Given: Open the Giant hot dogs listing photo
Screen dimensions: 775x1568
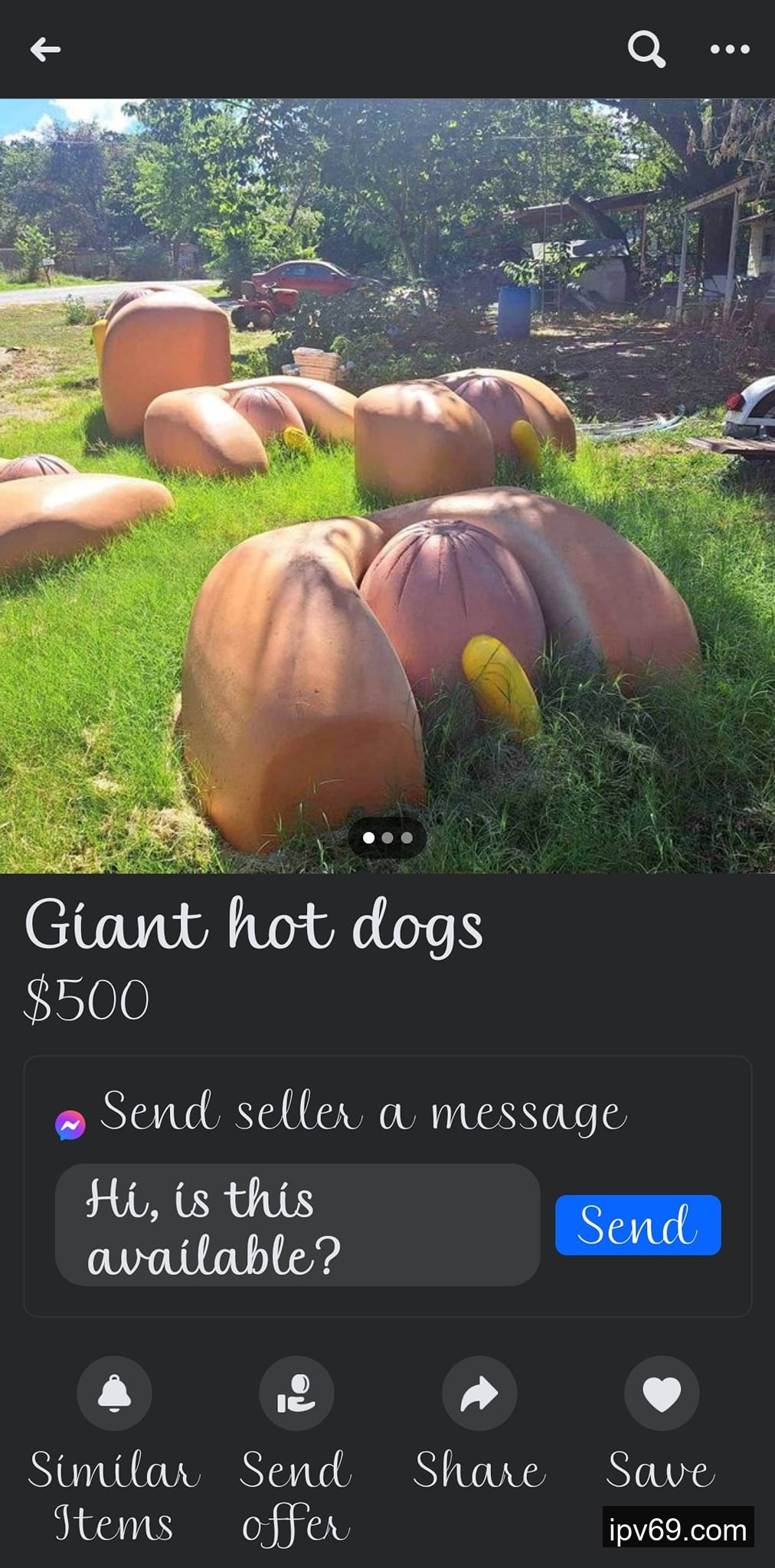Looking at the screenshot, I should click(x=387, y=485).
